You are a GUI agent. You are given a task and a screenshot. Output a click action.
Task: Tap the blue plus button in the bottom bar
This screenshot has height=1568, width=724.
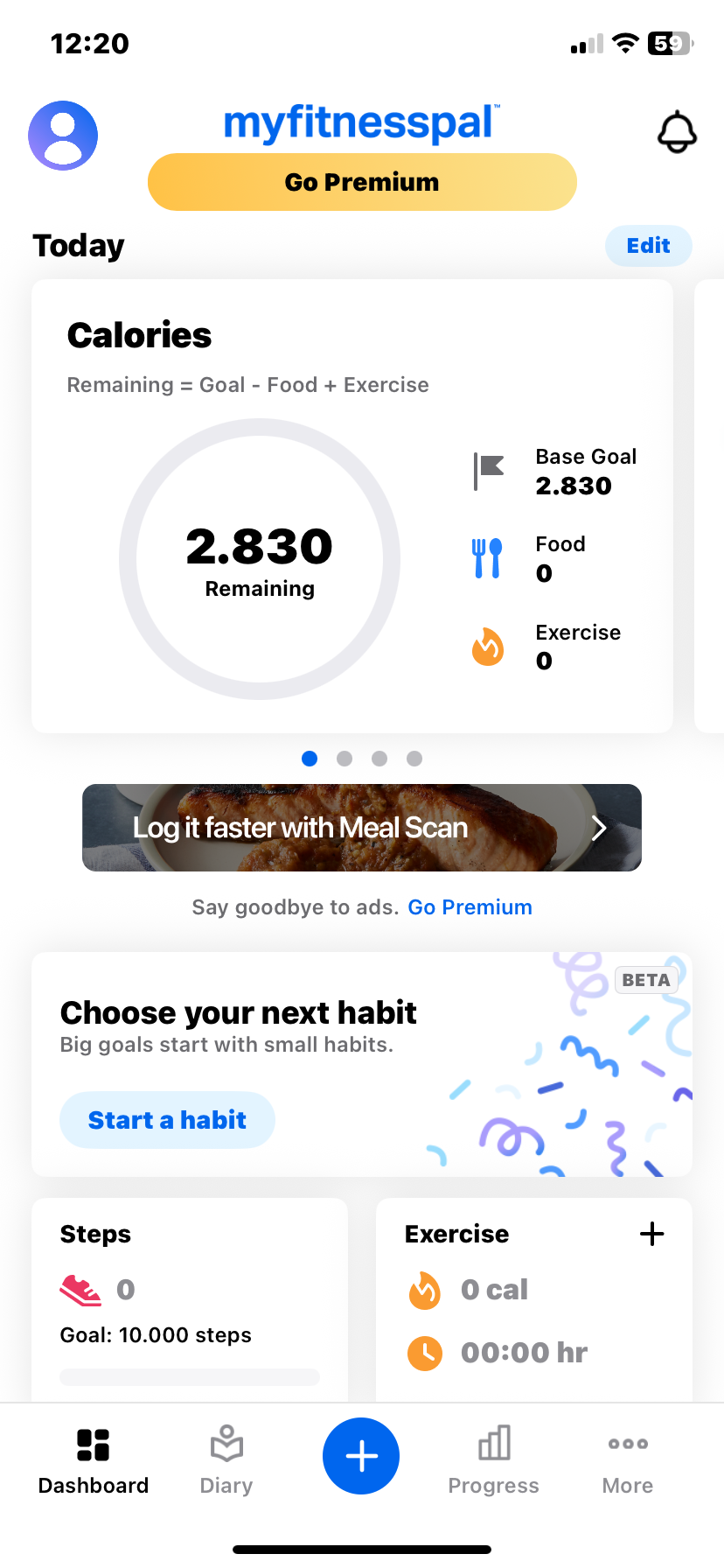click(361, 1456)
